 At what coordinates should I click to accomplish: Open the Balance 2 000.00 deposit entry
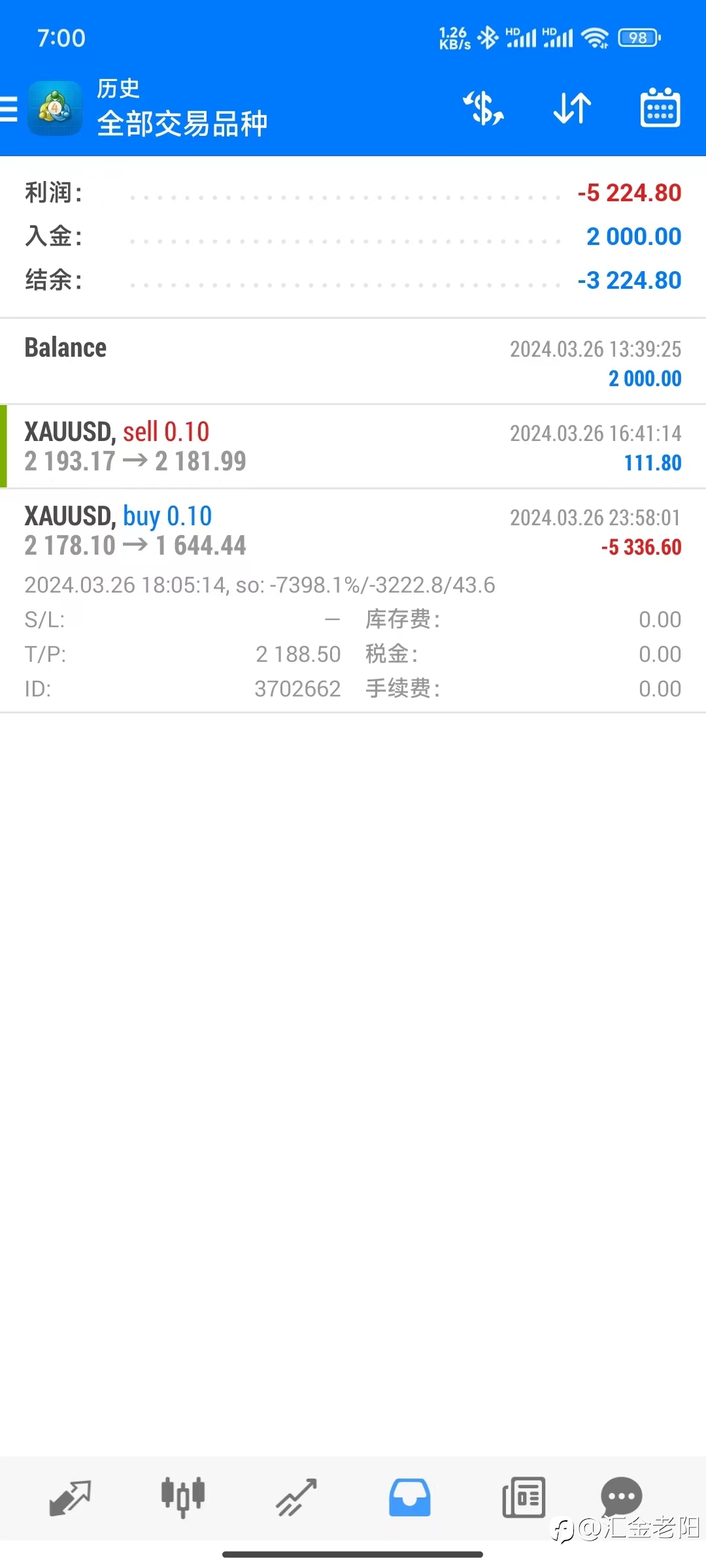coord(353,362)
